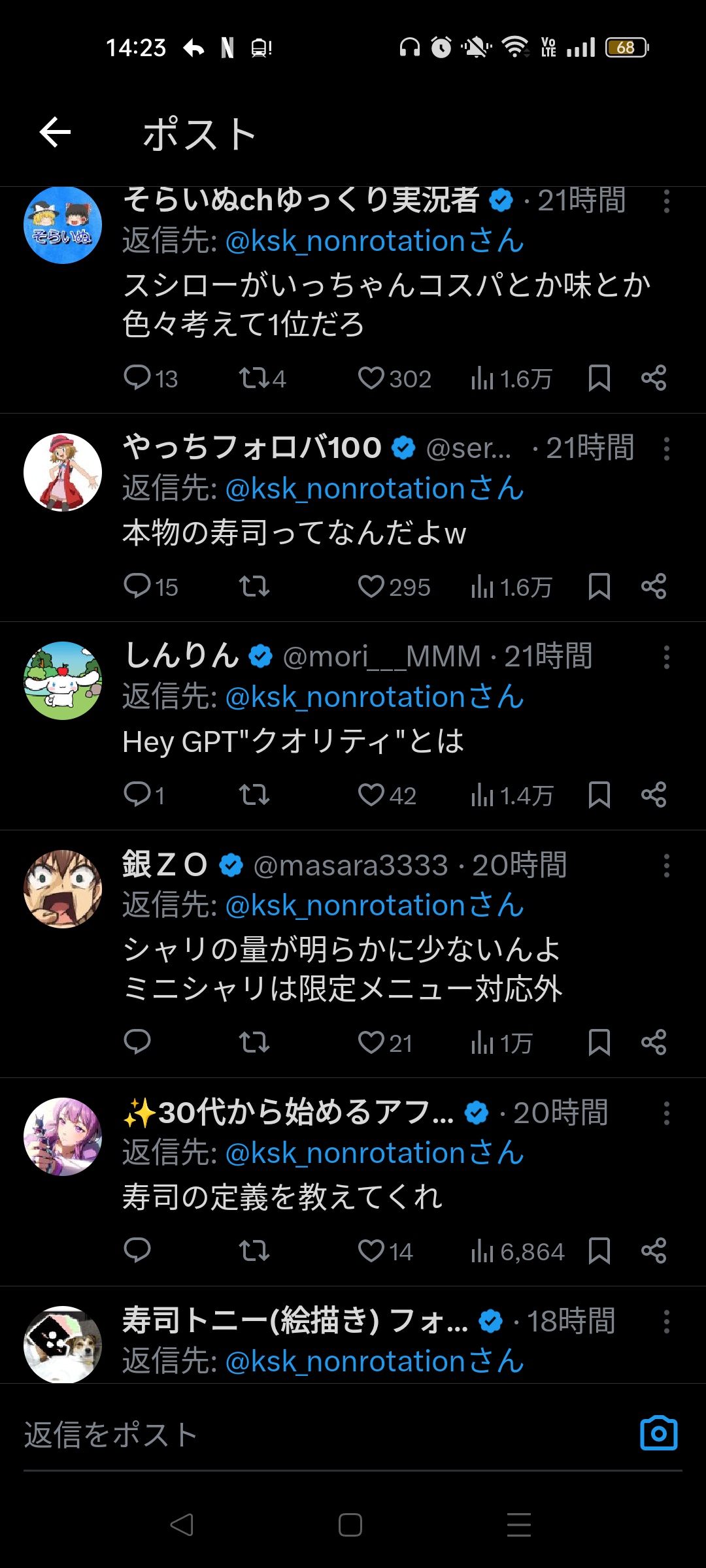Like 銀ZO's reply about シャリの量

pyautogui.click(x=371, y=1043)
